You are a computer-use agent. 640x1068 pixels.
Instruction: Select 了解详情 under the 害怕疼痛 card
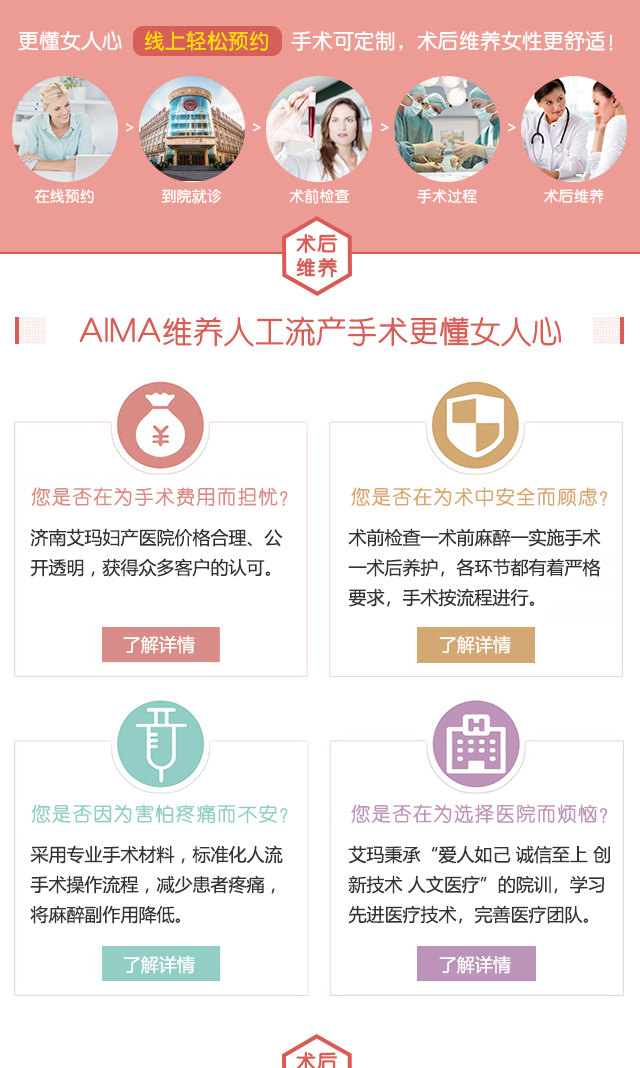160,964
